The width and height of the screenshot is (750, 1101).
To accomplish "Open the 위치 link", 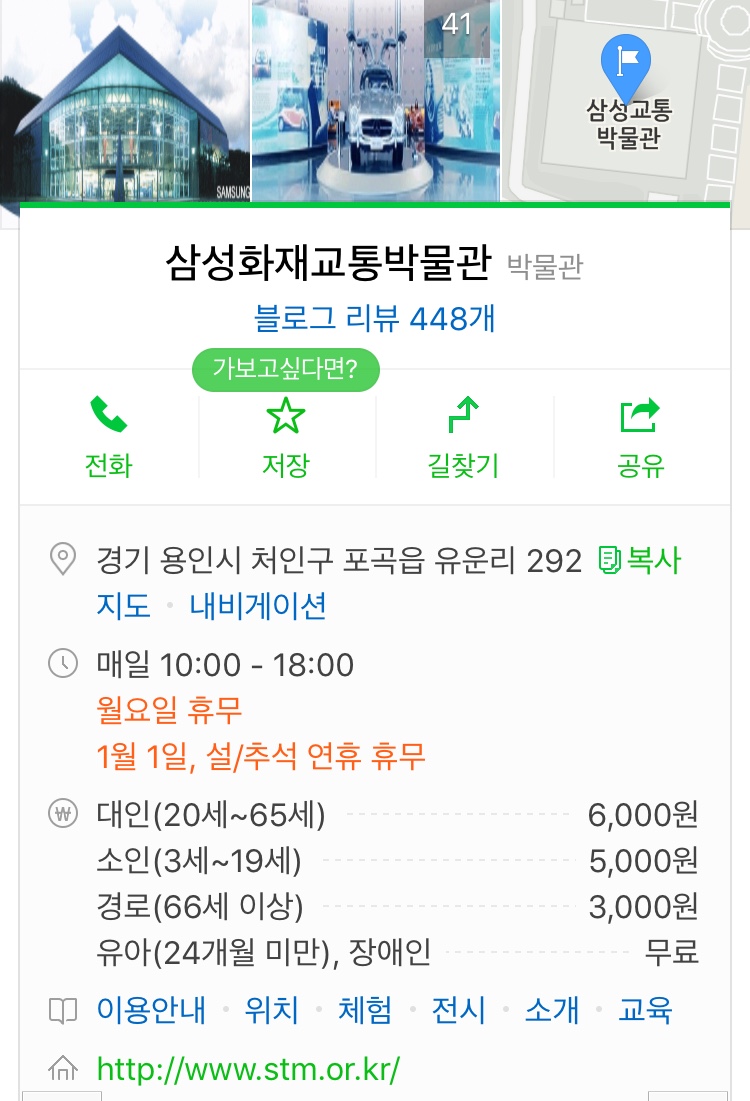I will (x=272, y=1010).
